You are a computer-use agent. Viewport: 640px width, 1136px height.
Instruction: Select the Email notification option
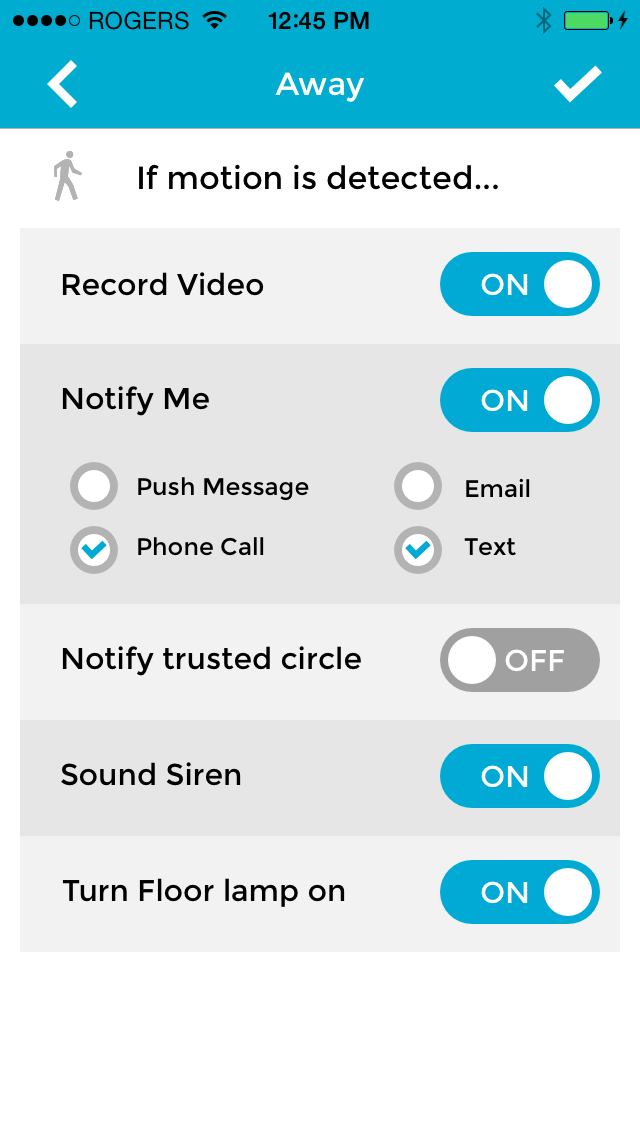pos(418,487)
